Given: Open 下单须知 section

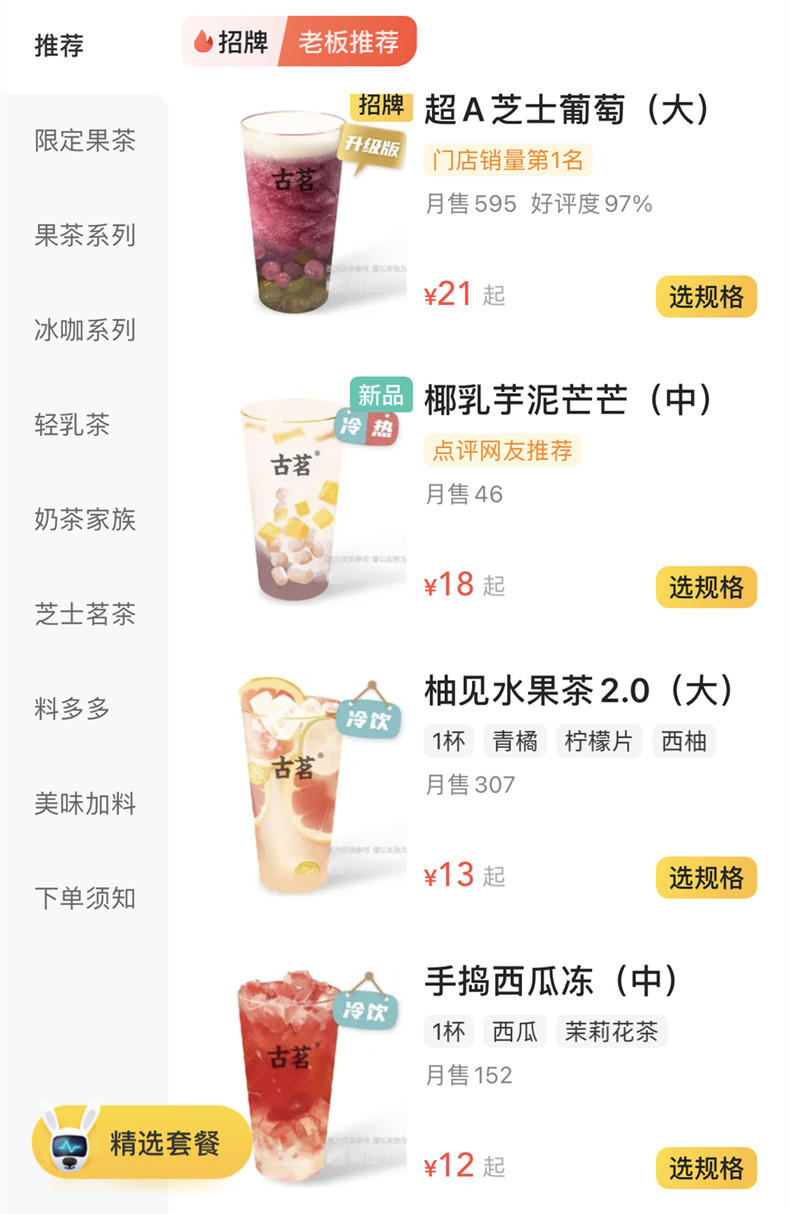Looking at the screenshot, I should point(85,898).
